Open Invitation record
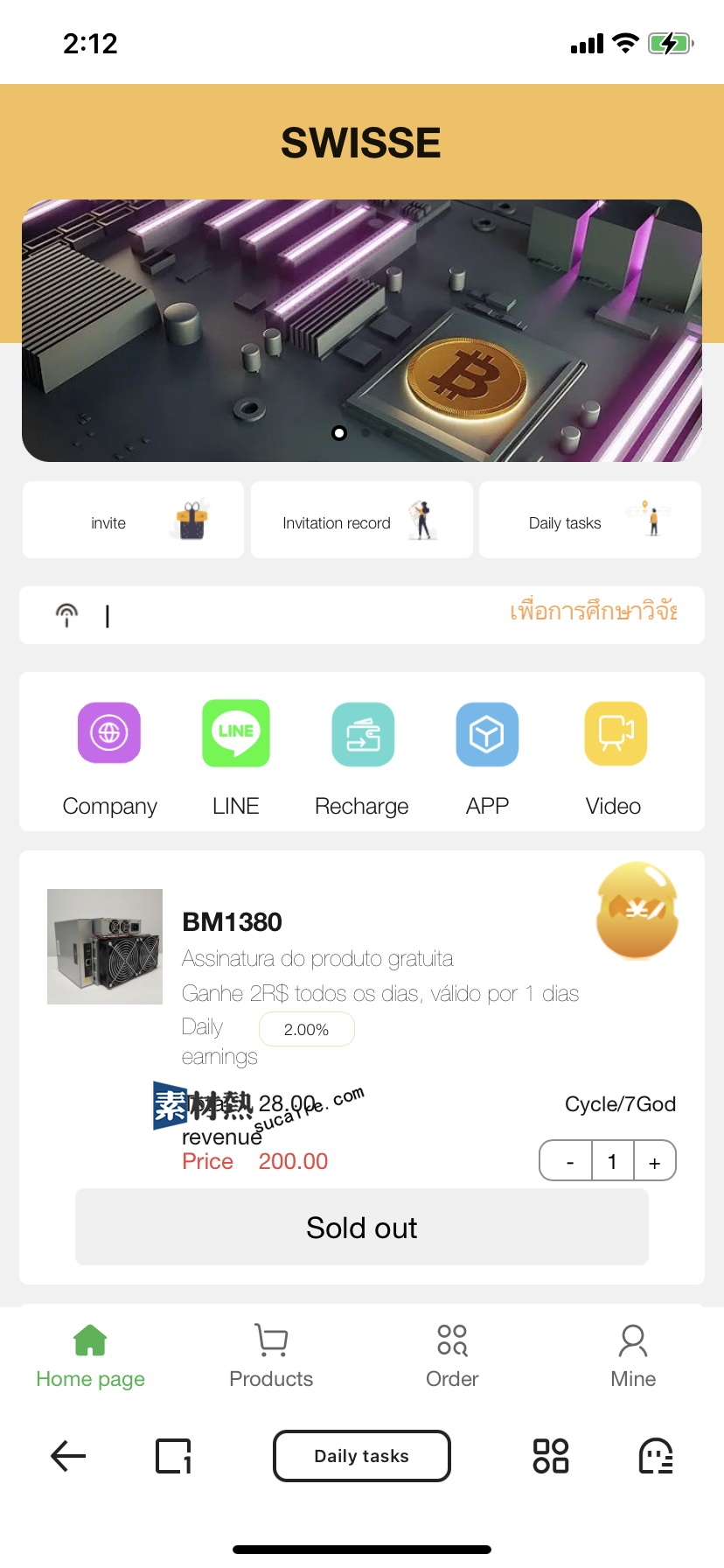The width and height of the screenshot is (724, 1568). pos(361,521)
